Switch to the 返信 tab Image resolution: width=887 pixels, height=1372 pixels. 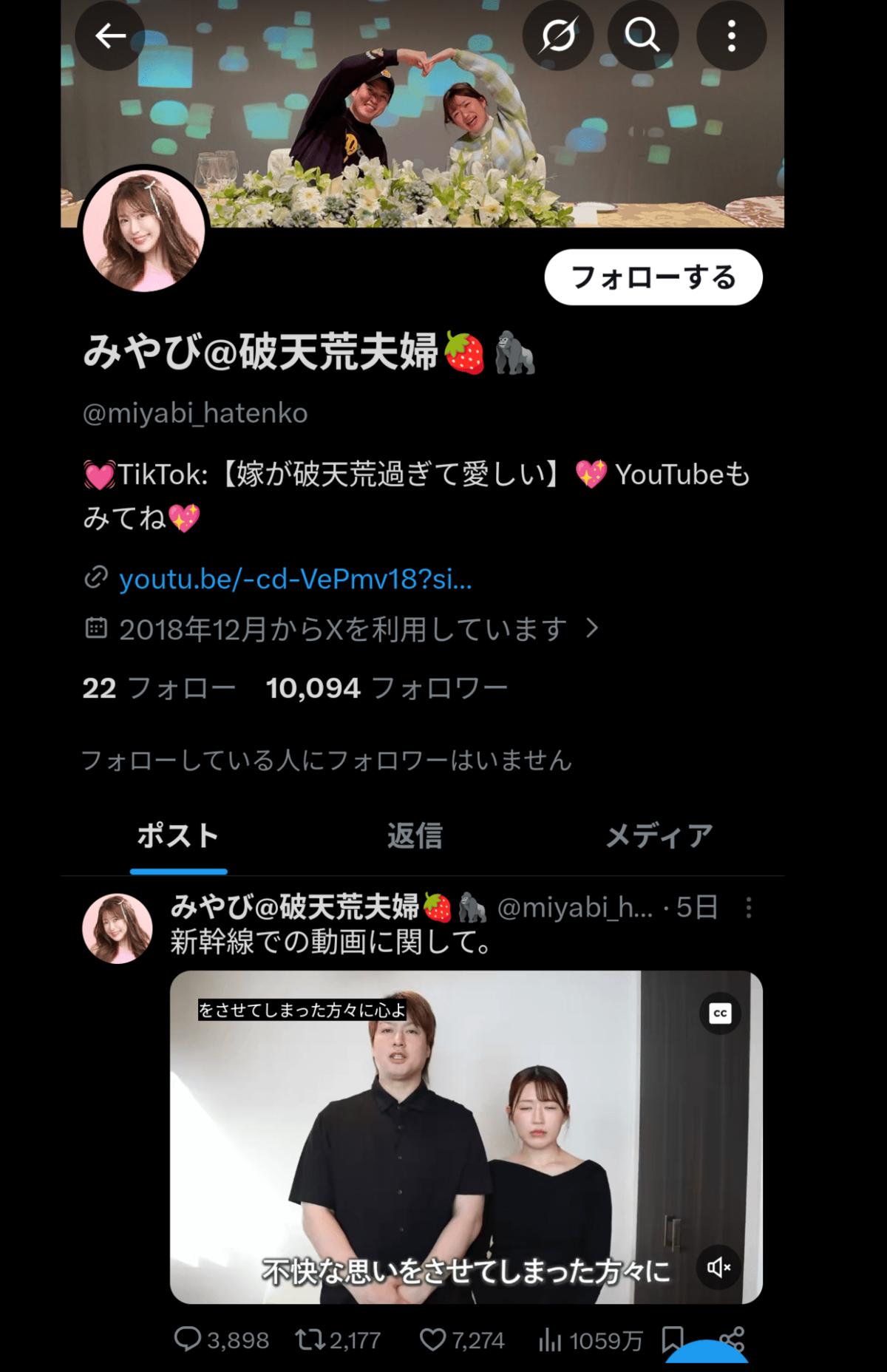tap(415, 836)
